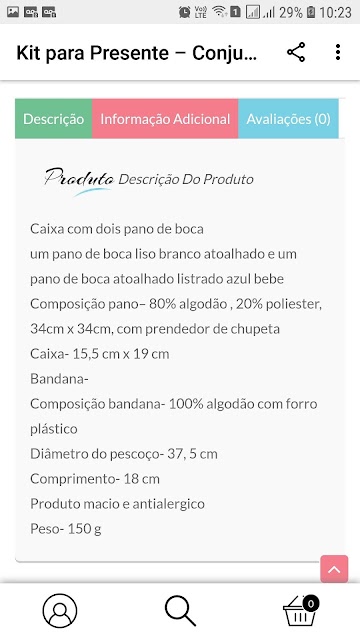Share this product page
The height and width of the screenshot is (640, 360).
(296, 52)
